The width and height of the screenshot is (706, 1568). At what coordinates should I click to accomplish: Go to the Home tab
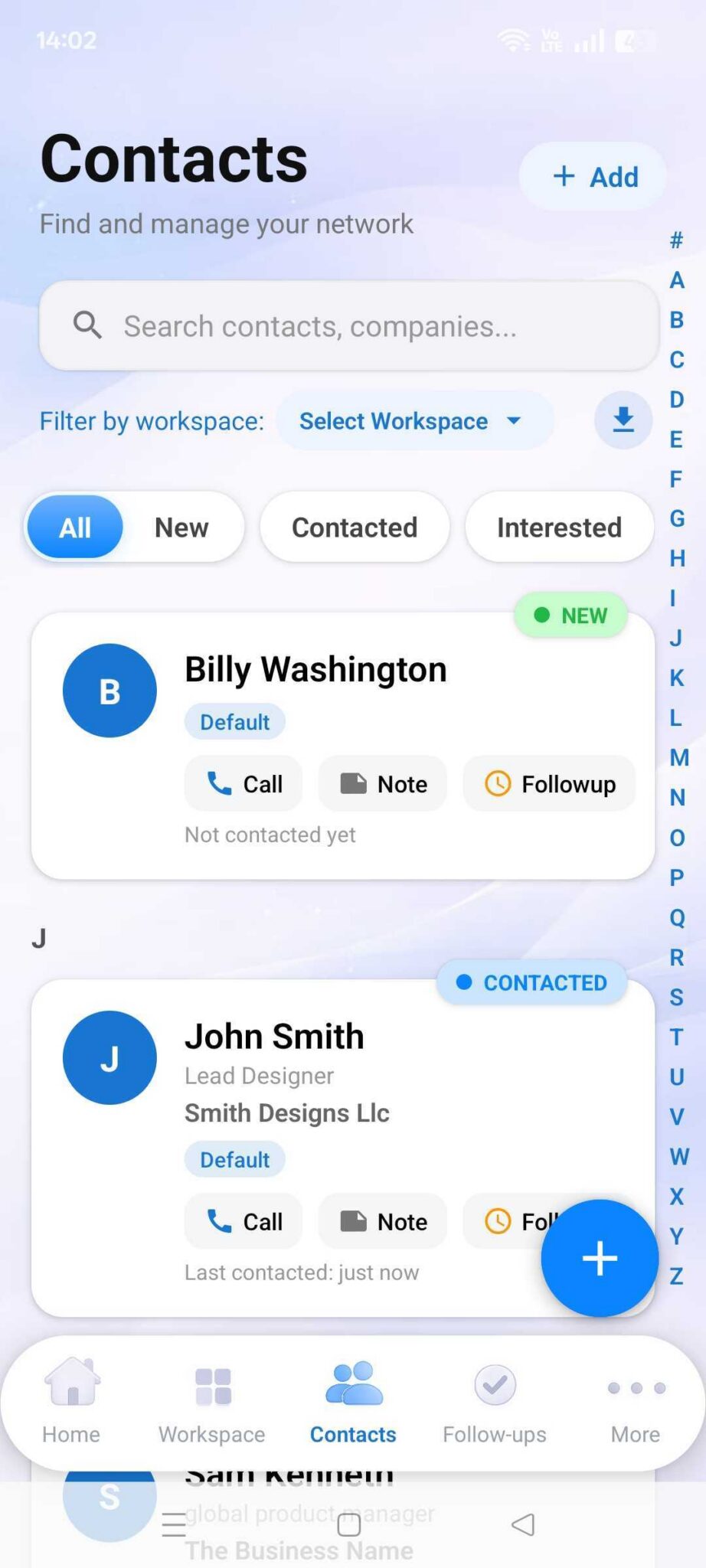pos(71,1403)
